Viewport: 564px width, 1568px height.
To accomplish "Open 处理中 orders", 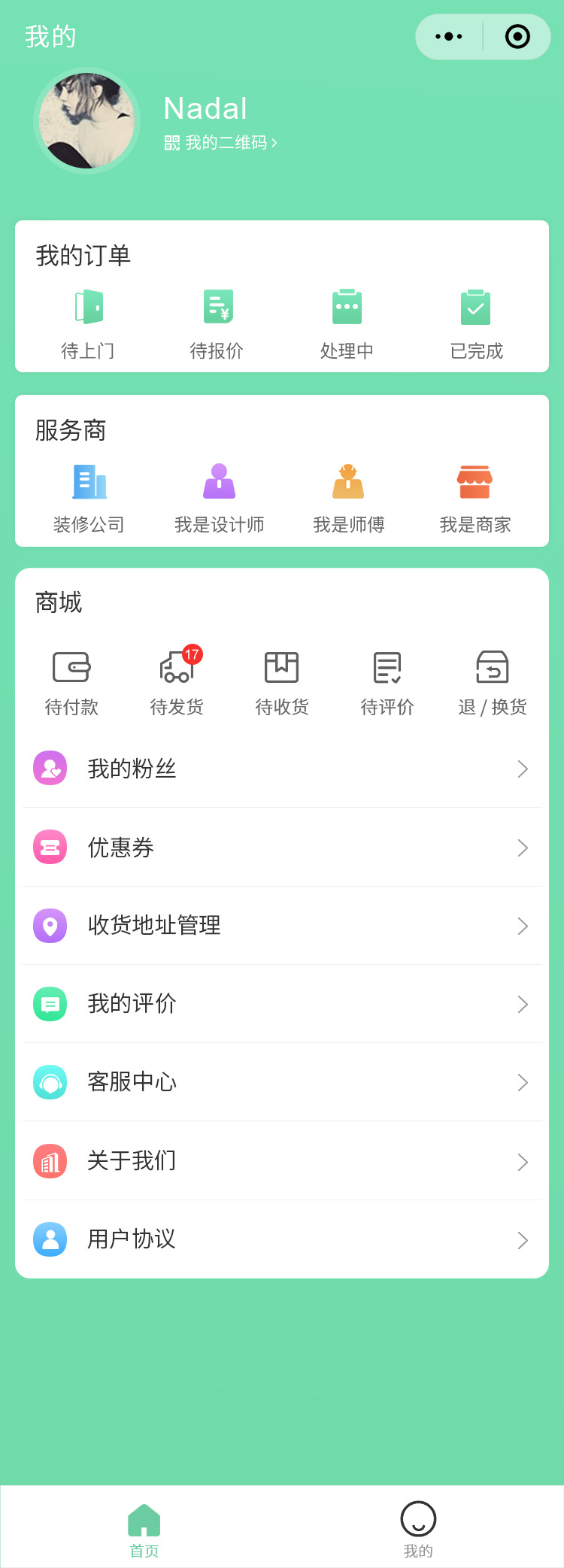I will click(x=347, y=323).
